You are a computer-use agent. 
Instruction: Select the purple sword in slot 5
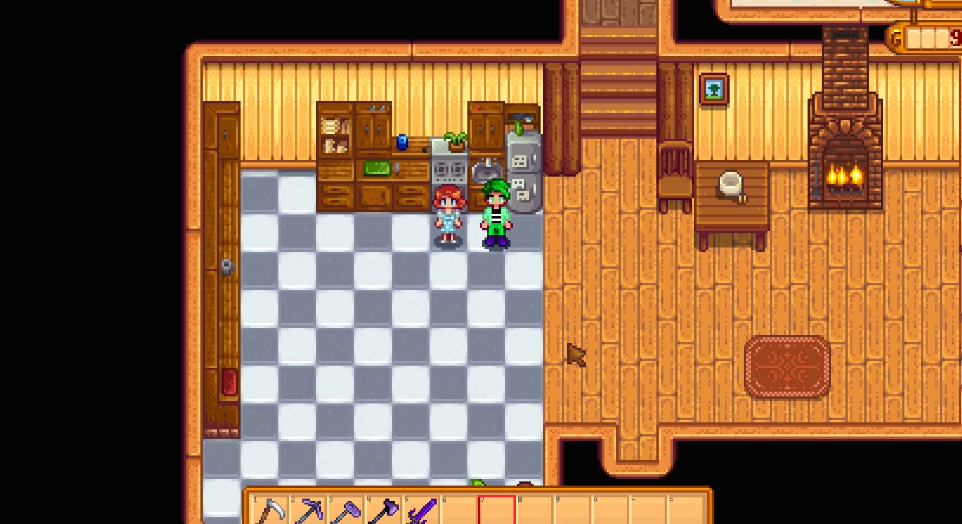(x=421, y=510)
